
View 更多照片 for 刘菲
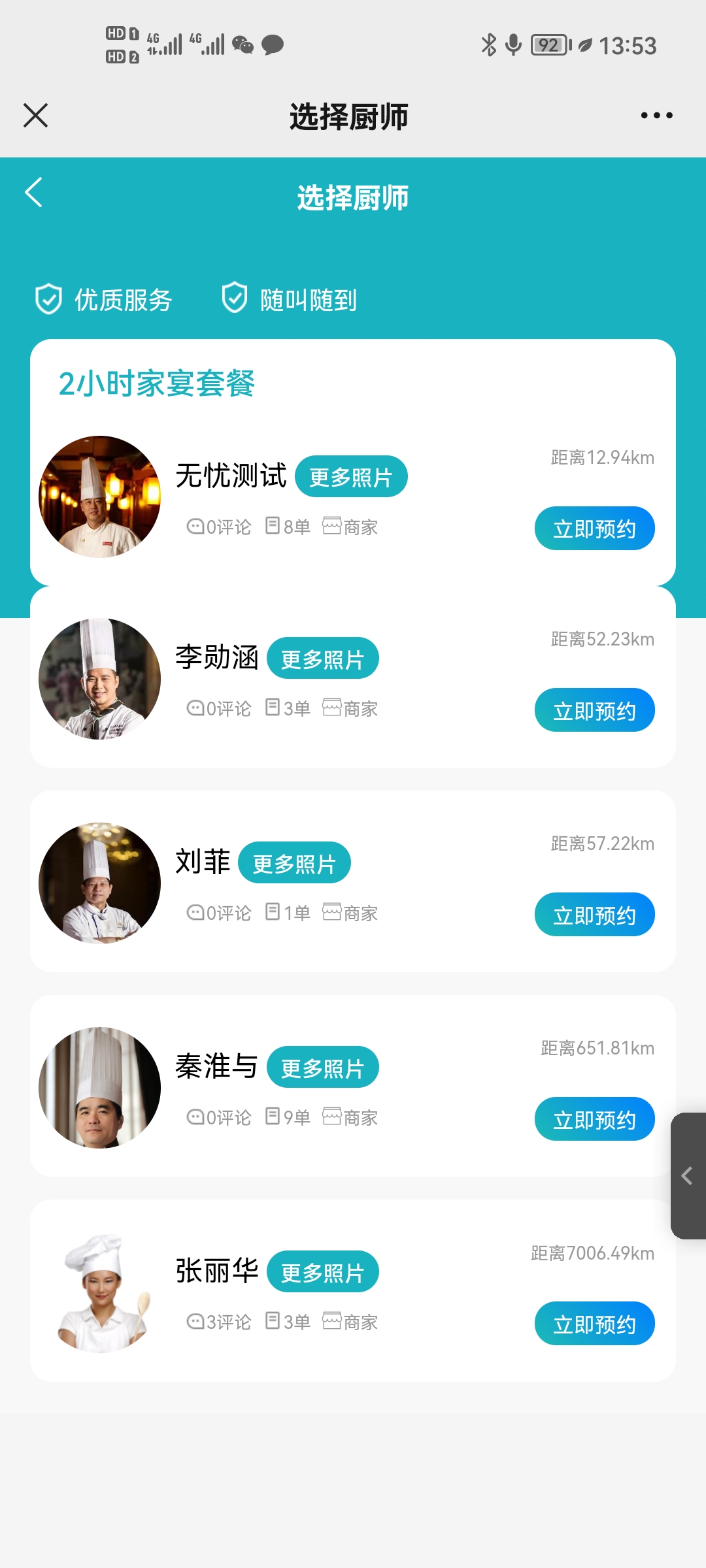point(294,863)
